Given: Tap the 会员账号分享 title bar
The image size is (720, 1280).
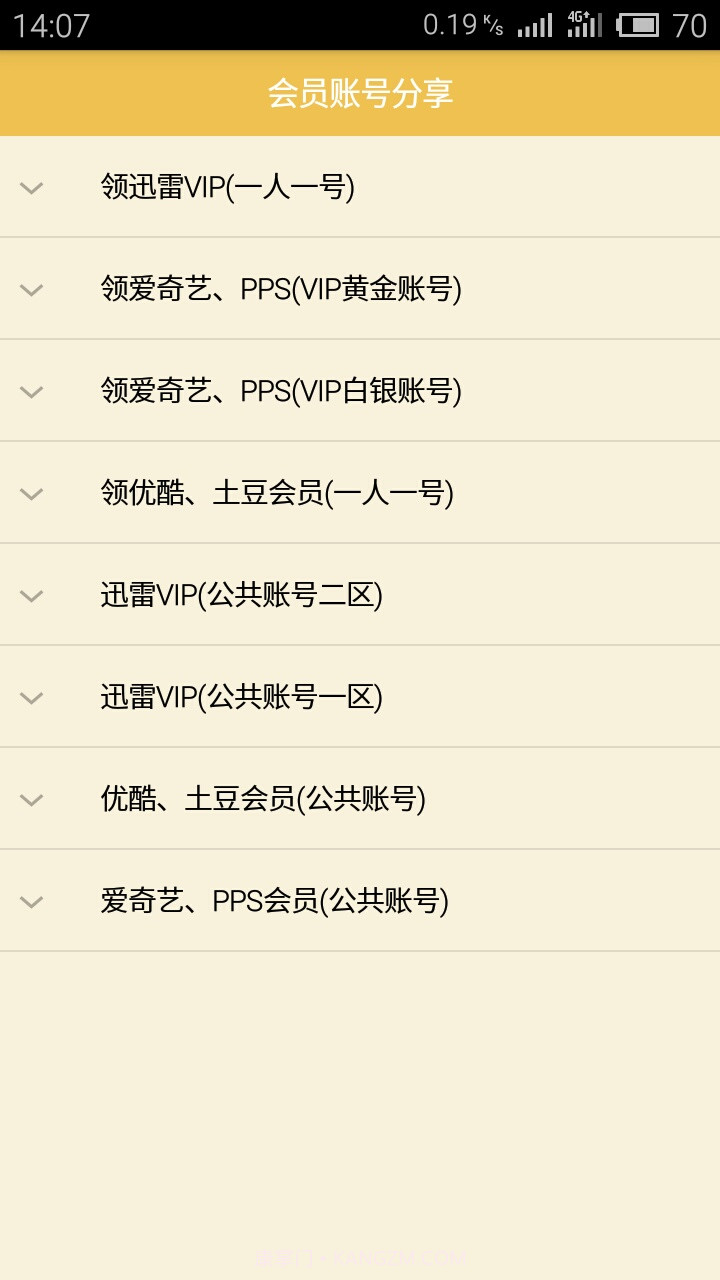Looking at the screenshot, I should (x=360, y=93).
